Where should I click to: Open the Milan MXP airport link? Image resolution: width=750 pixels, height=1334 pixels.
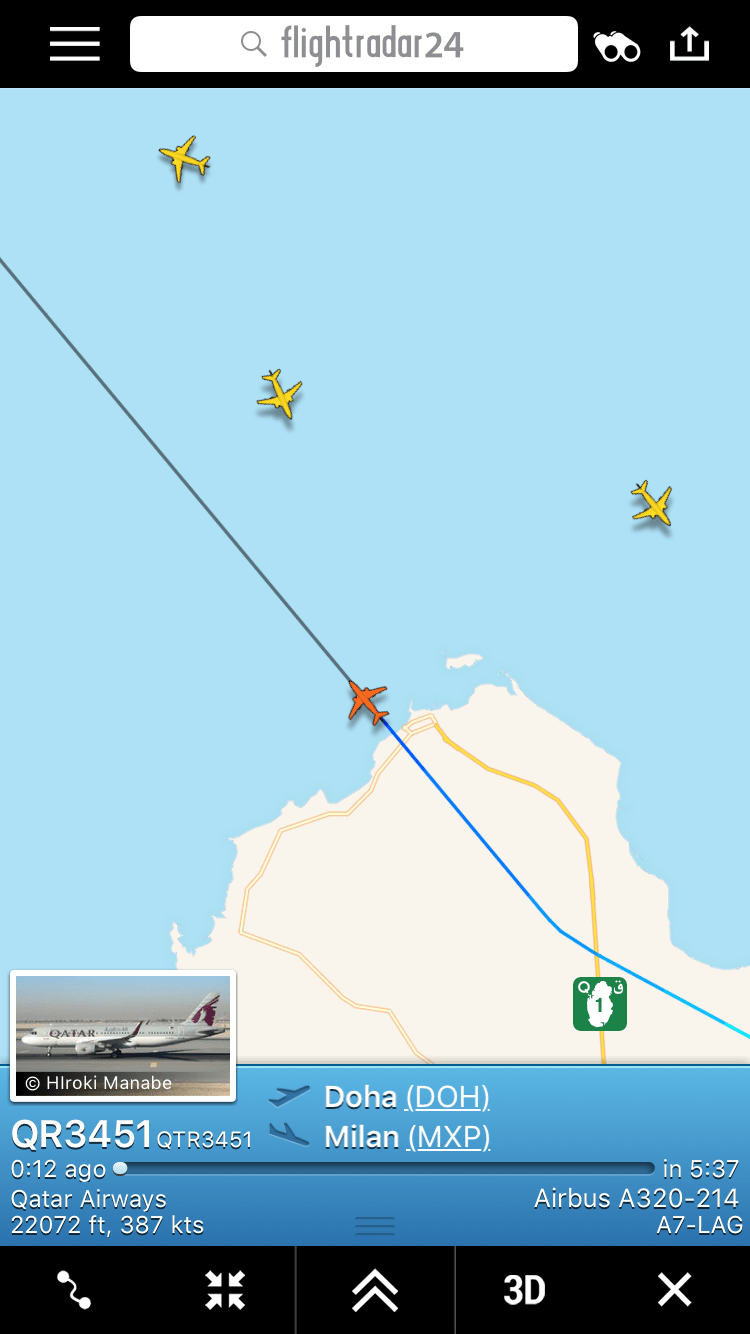pos(447,1137)
